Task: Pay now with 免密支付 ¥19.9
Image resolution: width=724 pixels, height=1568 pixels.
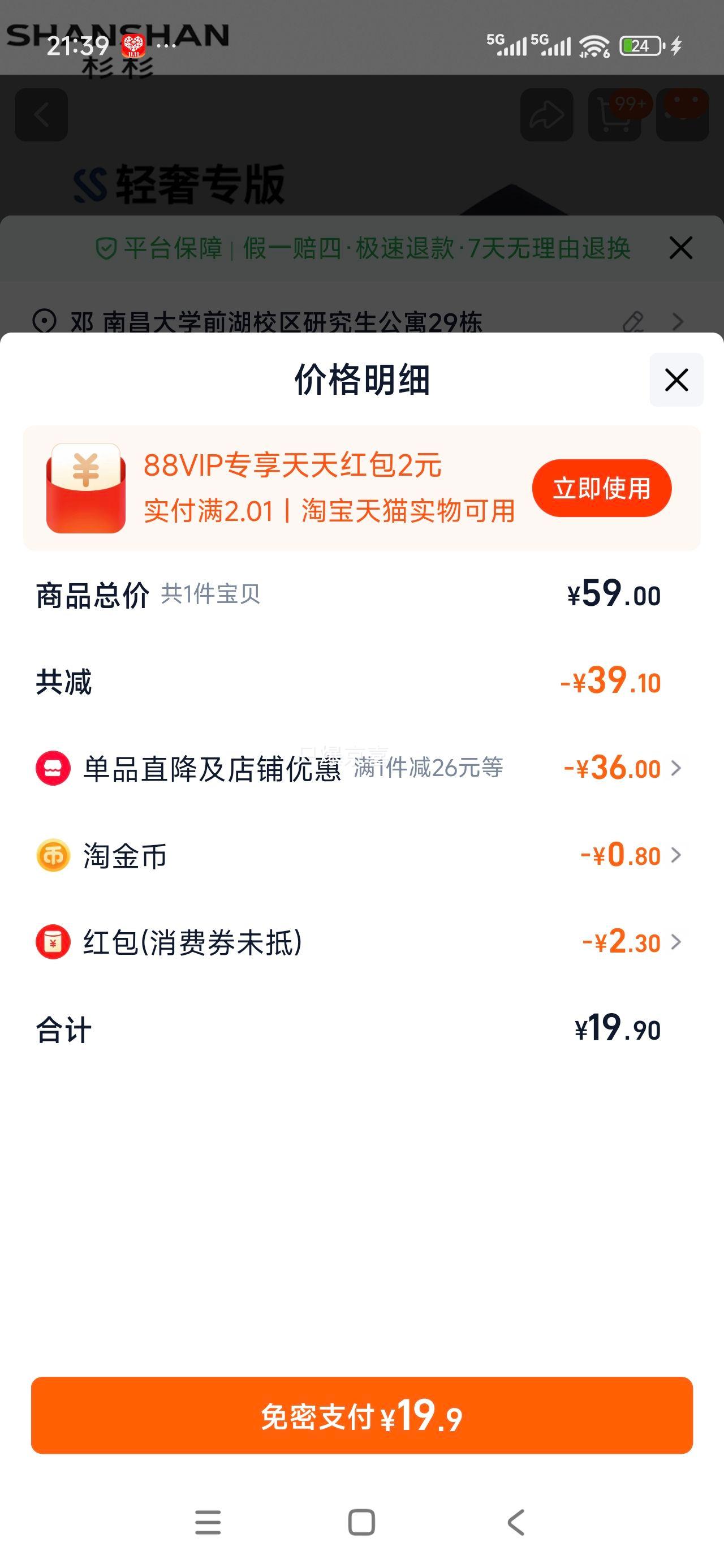Action: 361,1415
